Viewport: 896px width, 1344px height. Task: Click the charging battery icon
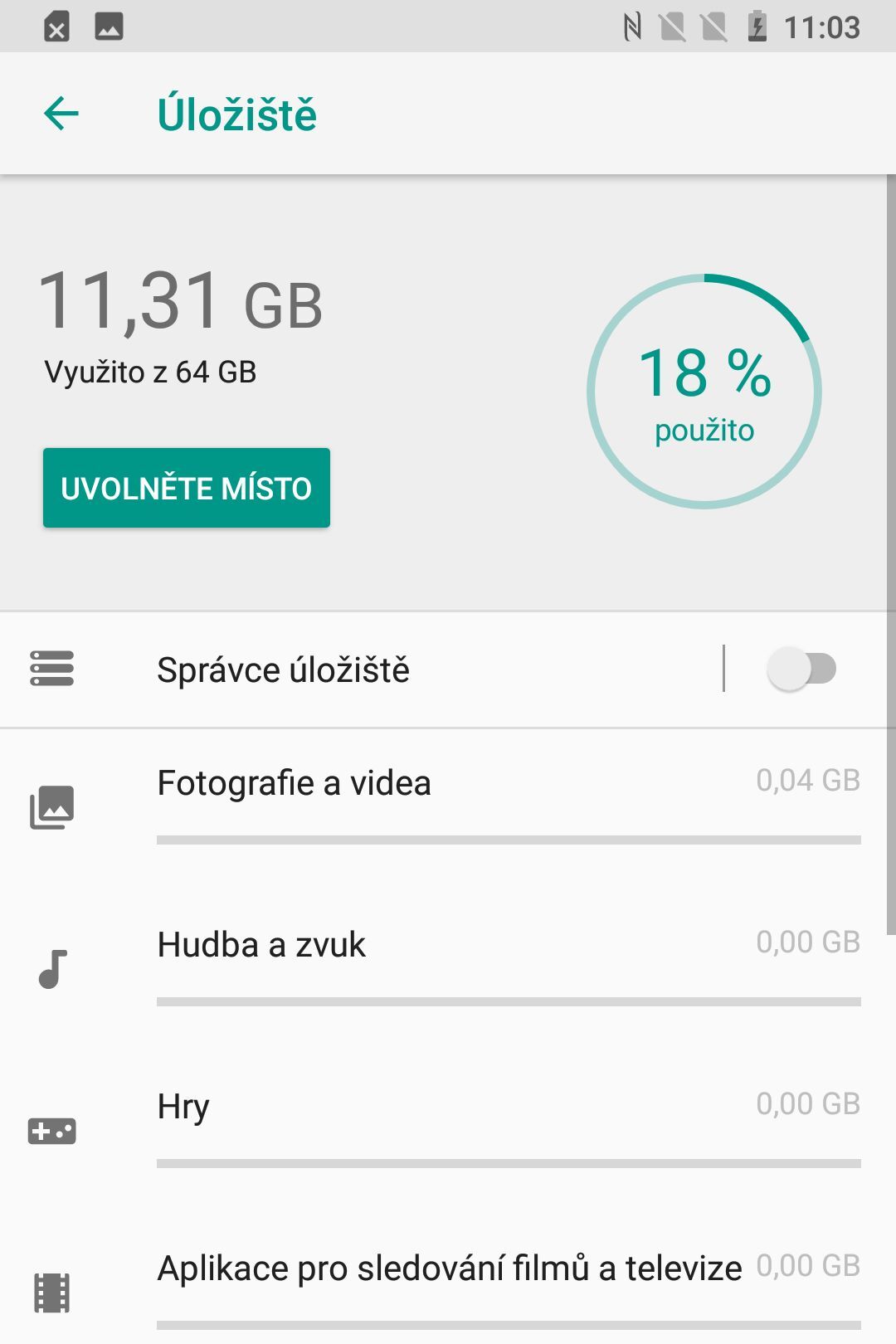coord(757,25)
